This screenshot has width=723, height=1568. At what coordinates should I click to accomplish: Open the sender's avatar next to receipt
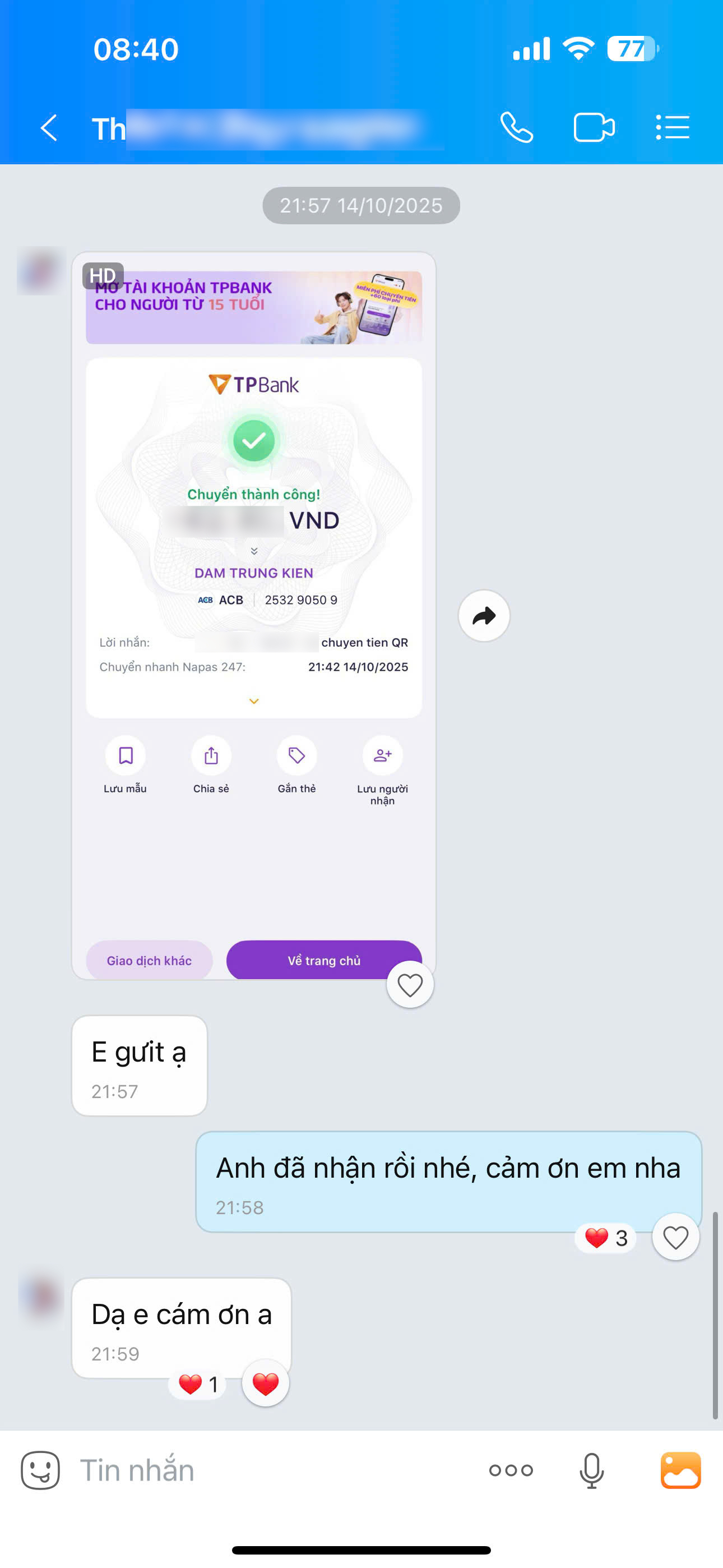41,271
